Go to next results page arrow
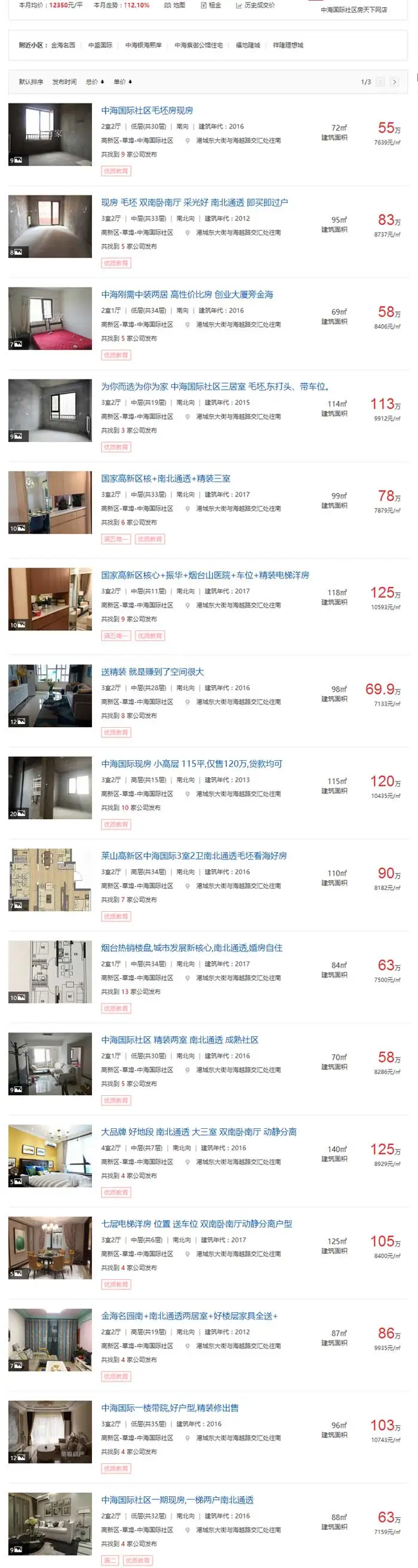This screenshot has height=1568, width=418. 394,81
